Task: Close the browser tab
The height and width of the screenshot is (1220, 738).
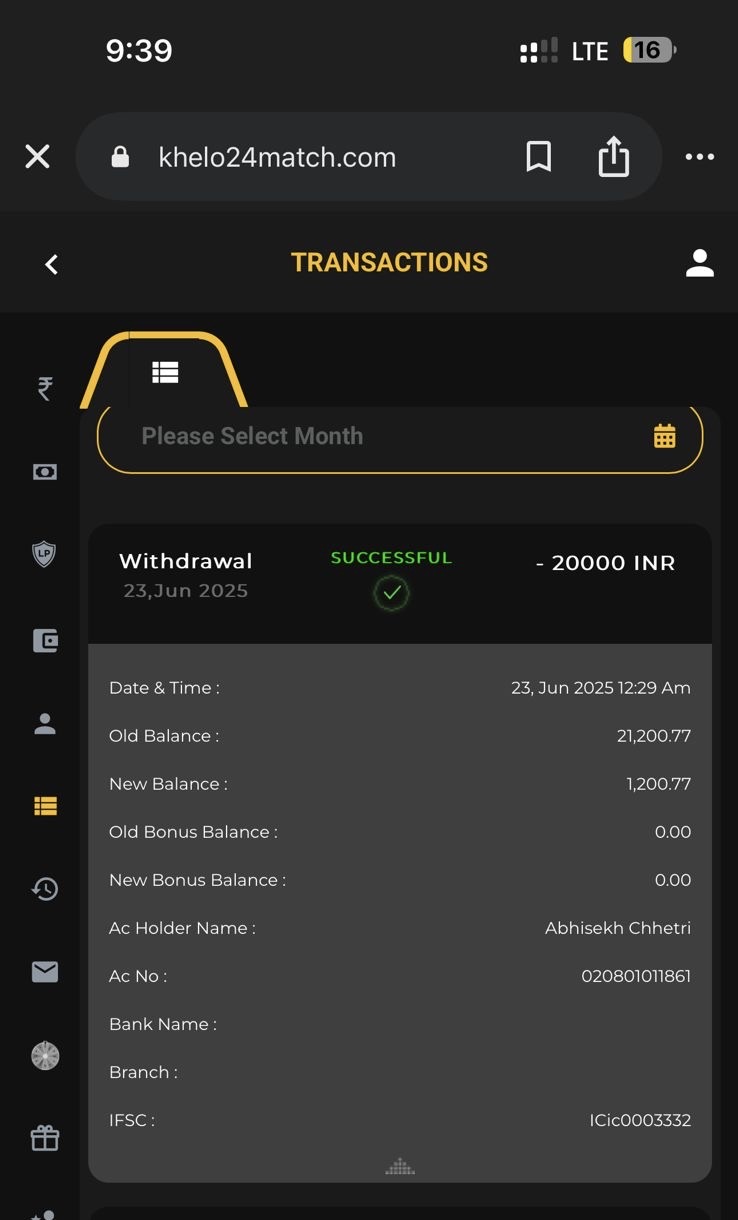Action: tap(37, 157)
